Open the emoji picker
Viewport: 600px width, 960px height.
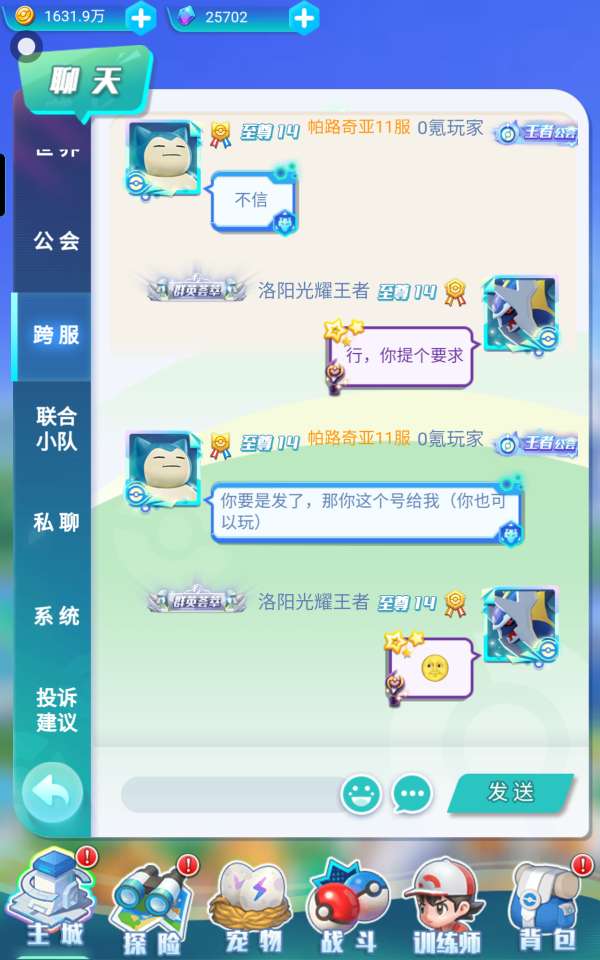(x=362, y=795)
